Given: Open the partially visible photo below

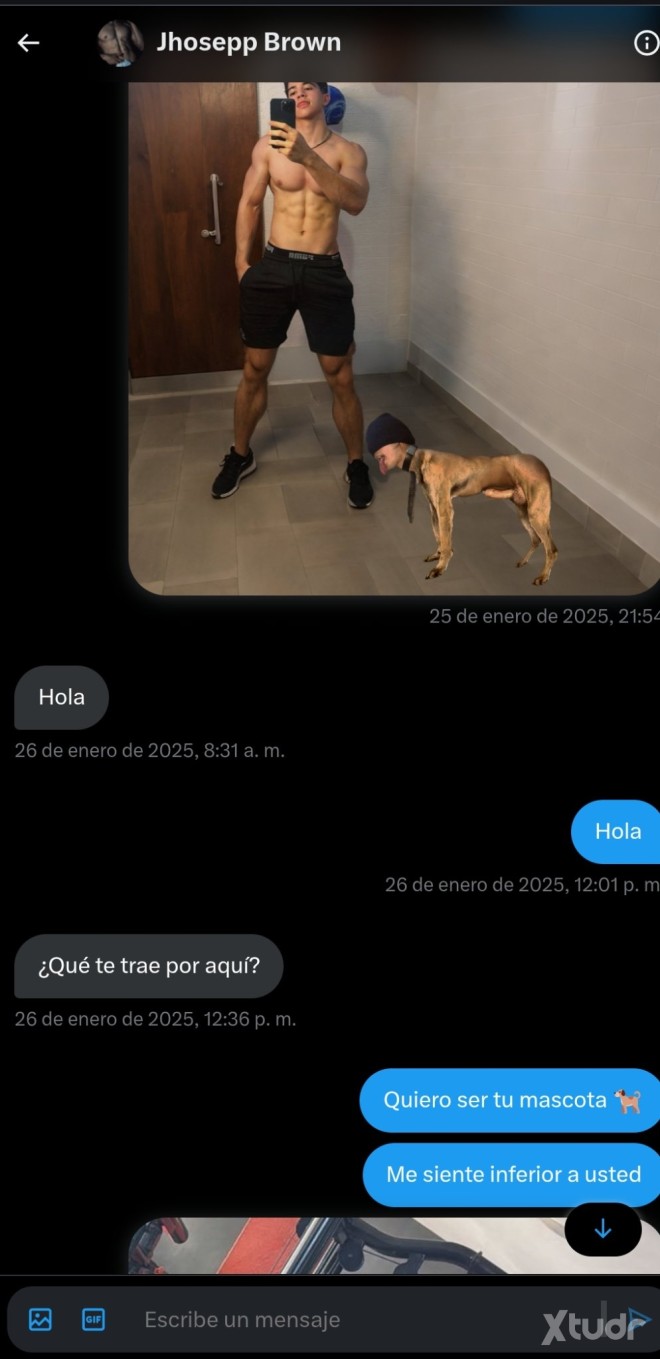Looking at the screenshot, I should (x=346, y=1246).
